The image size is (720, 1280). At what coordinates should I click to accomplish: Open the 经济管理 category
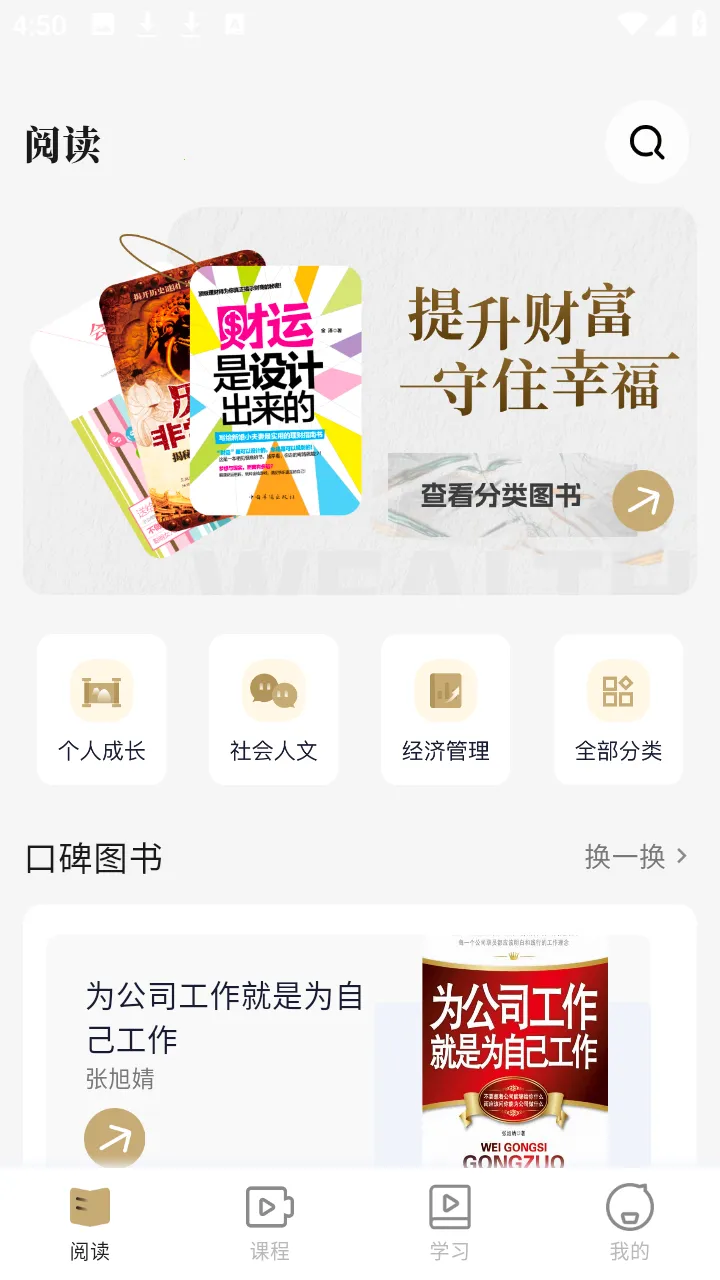coord(446,709)
